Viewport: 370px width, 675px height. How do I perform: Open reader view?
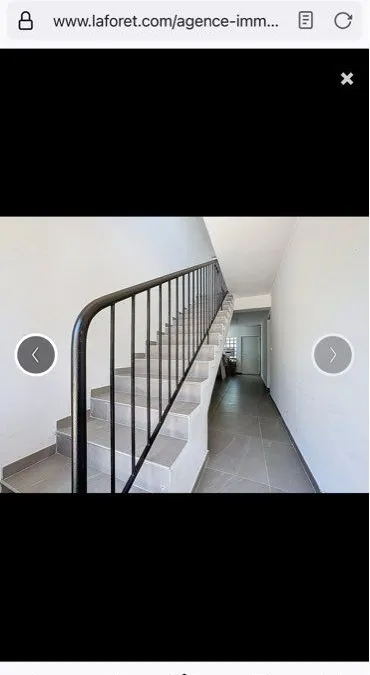pyautogui.click(x=305, y=21)
